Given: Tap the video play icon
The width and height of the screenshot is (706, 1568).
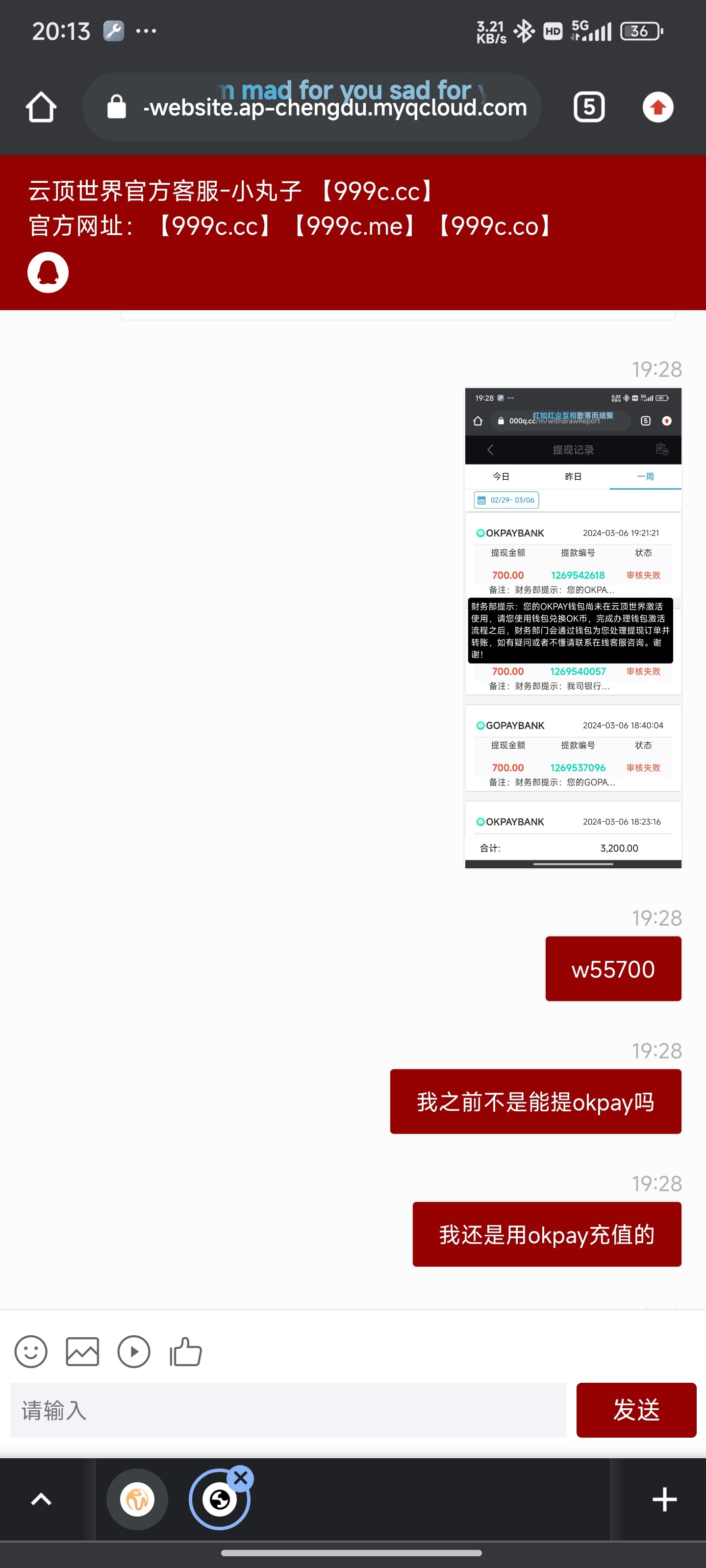Looking at the screenshot, I should [x=134, y=1352].
